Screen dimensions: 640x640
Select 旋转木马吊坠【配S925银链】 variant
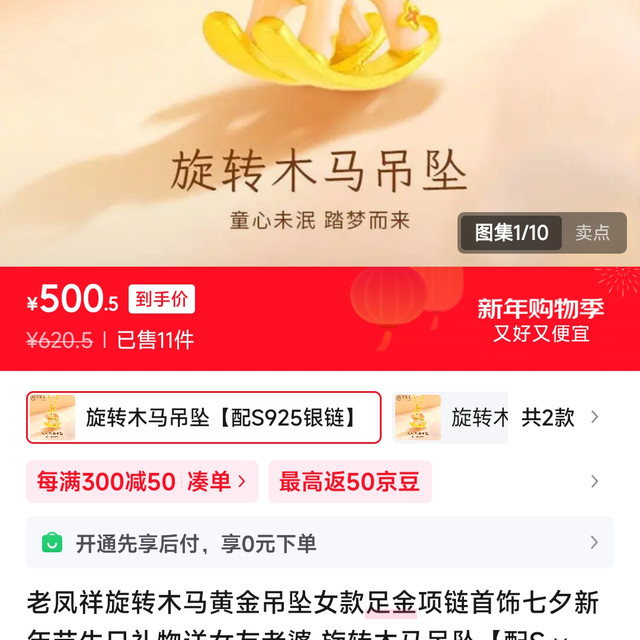204,417
